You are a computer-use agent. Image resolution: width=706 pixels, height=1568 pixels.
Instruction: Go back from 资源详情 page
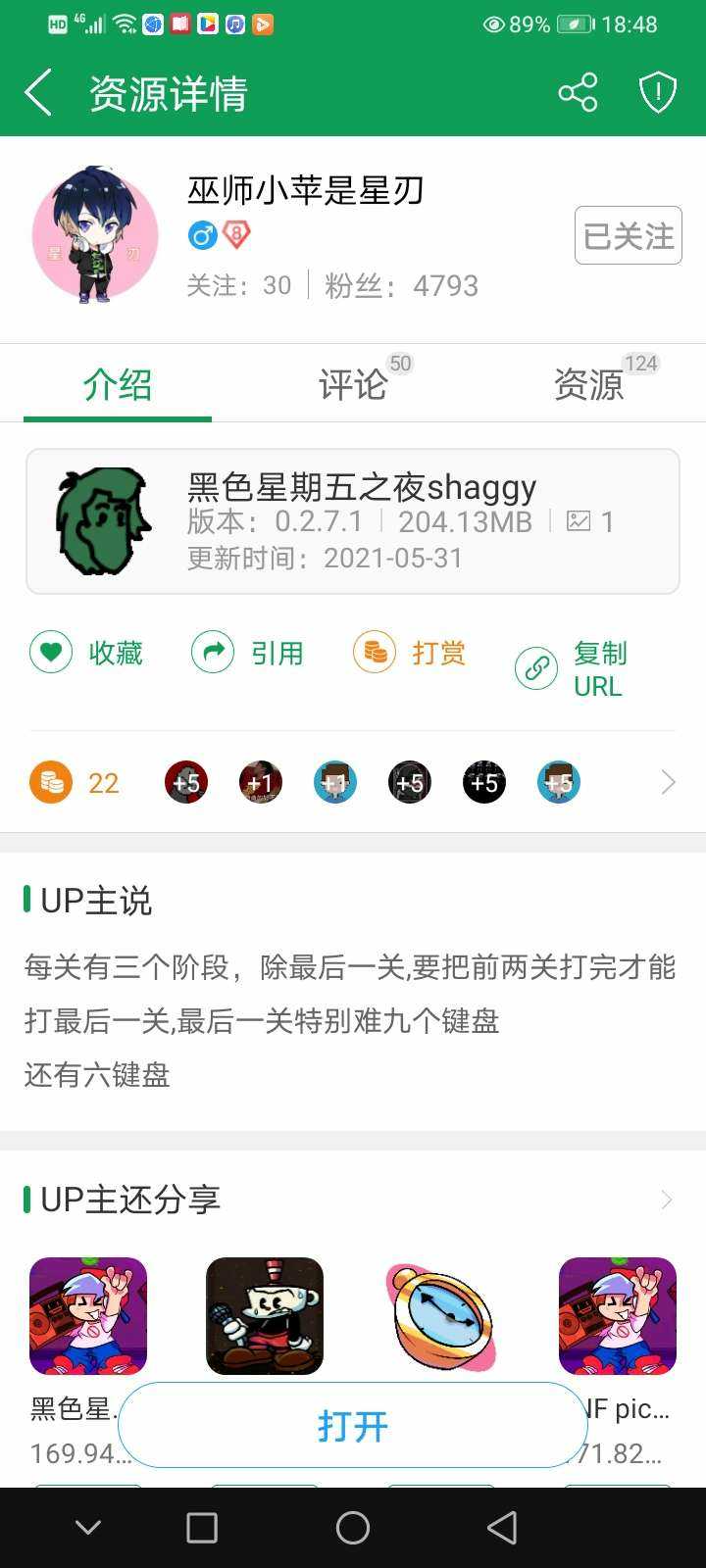[39, 93]
